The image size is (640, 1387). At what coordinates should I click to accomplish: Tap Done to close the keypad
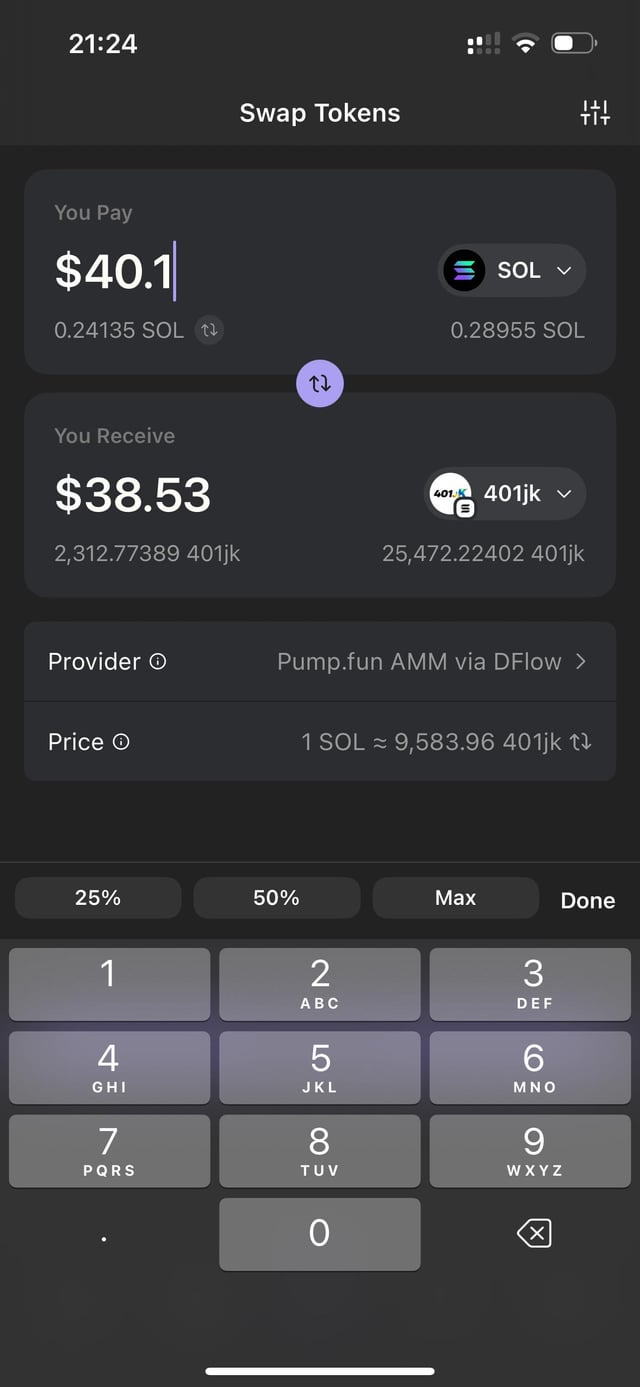click(587, 900)
